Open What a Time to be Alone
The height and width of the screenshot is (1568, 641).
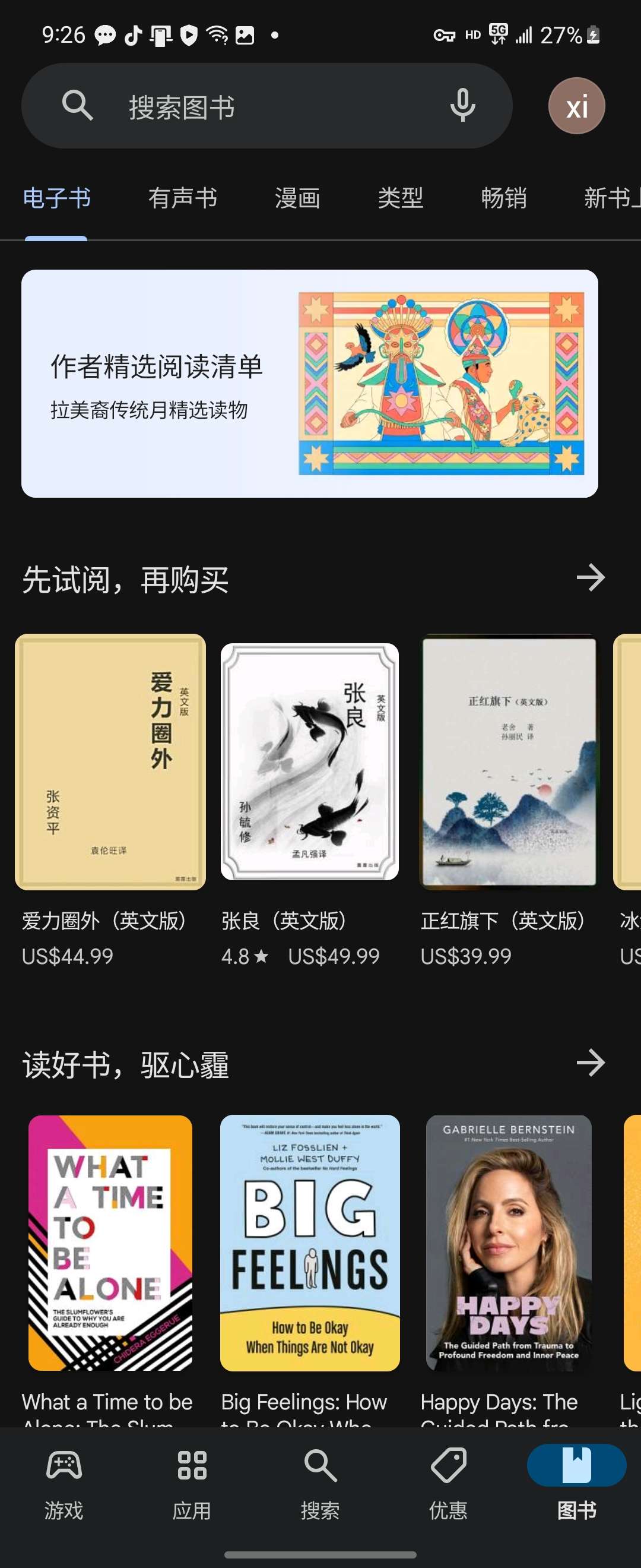[110, 1243]
